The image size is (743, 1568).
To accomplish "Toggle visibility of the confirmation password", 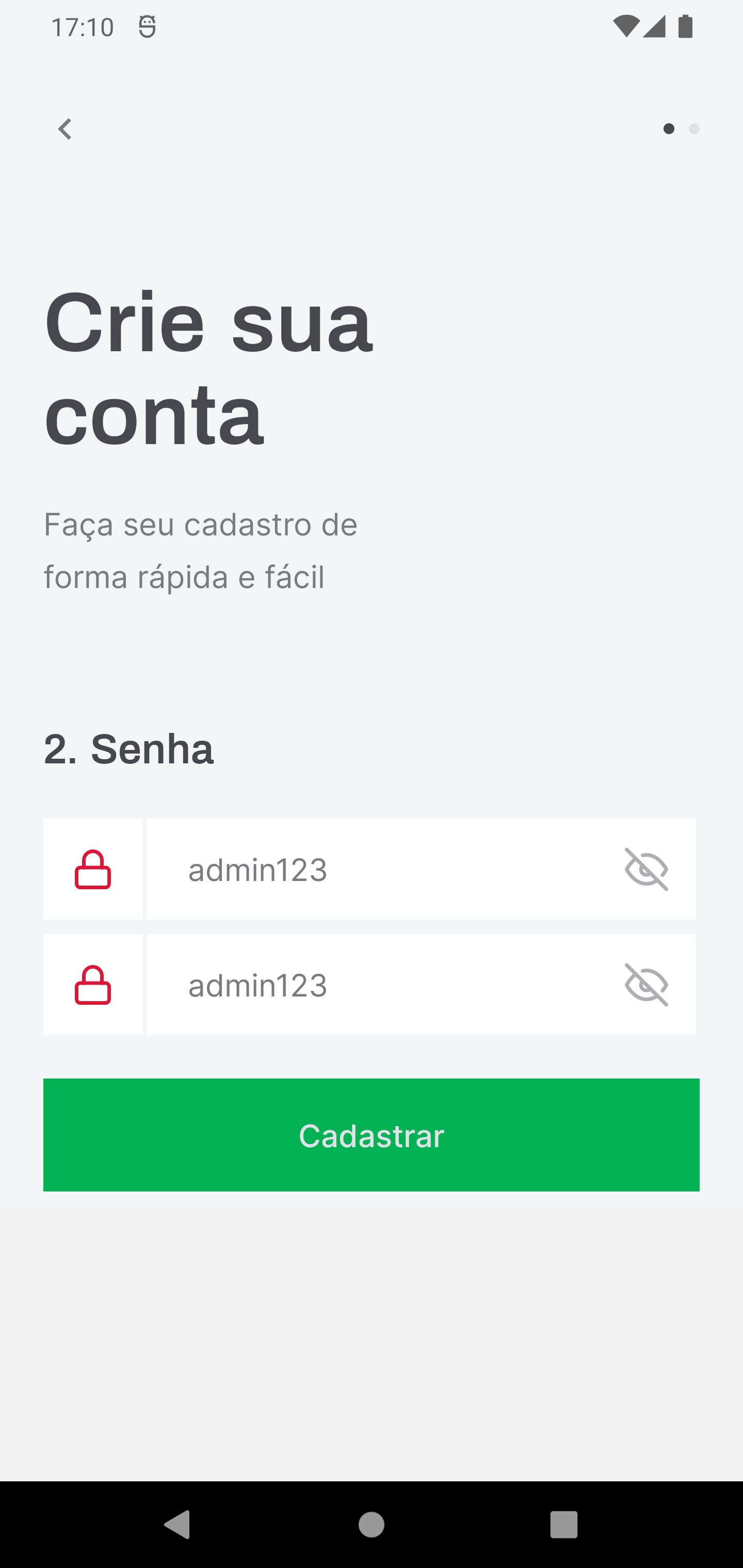I will pos(646,985).
